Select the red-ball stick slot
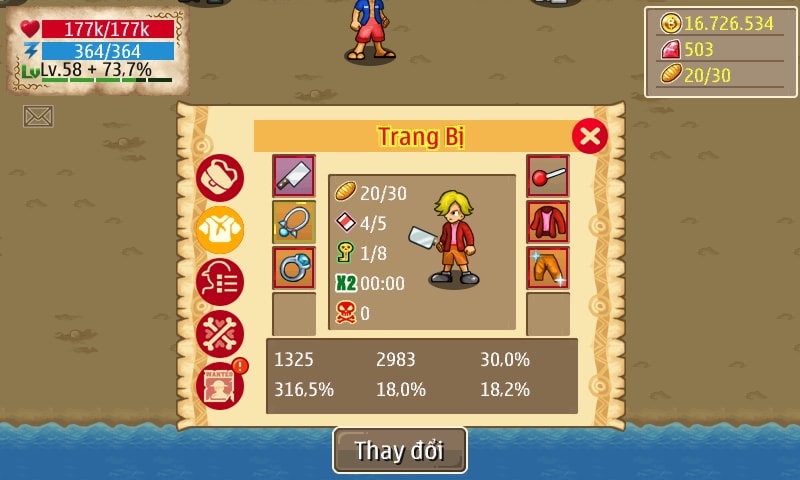Screen dimensions: 800x480 (x=548, y=176)
